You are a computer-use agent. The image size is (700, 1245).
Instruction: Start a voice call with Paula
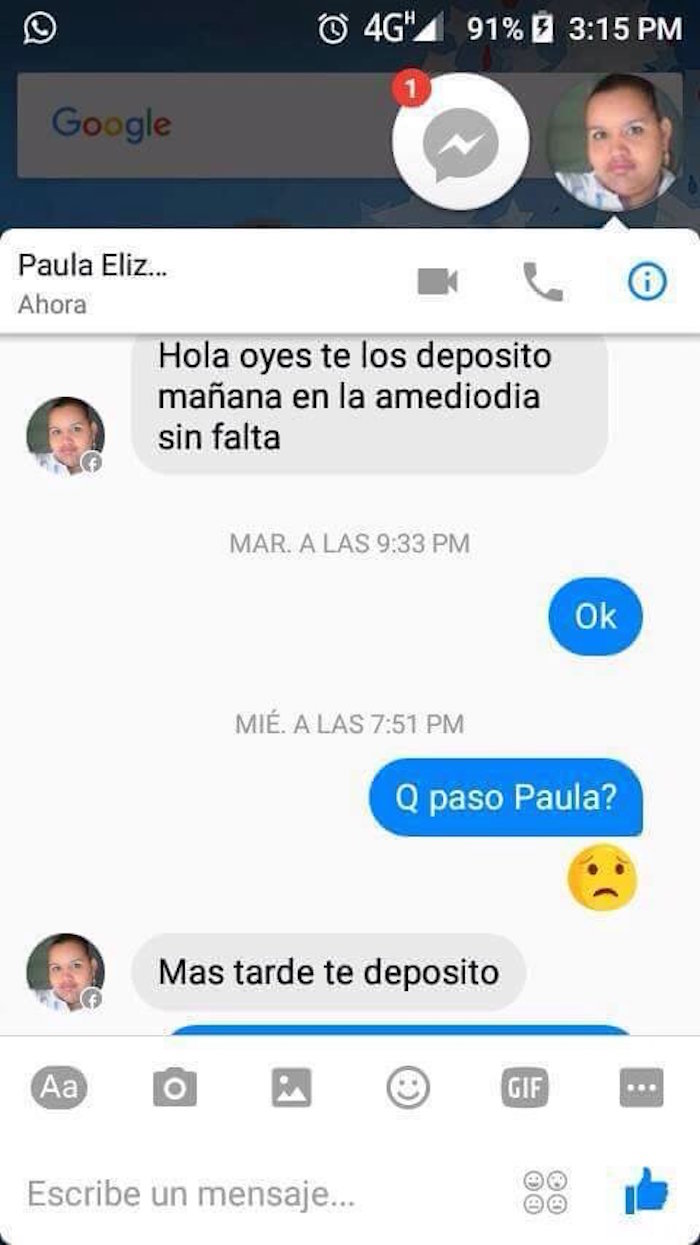[543, 283]
